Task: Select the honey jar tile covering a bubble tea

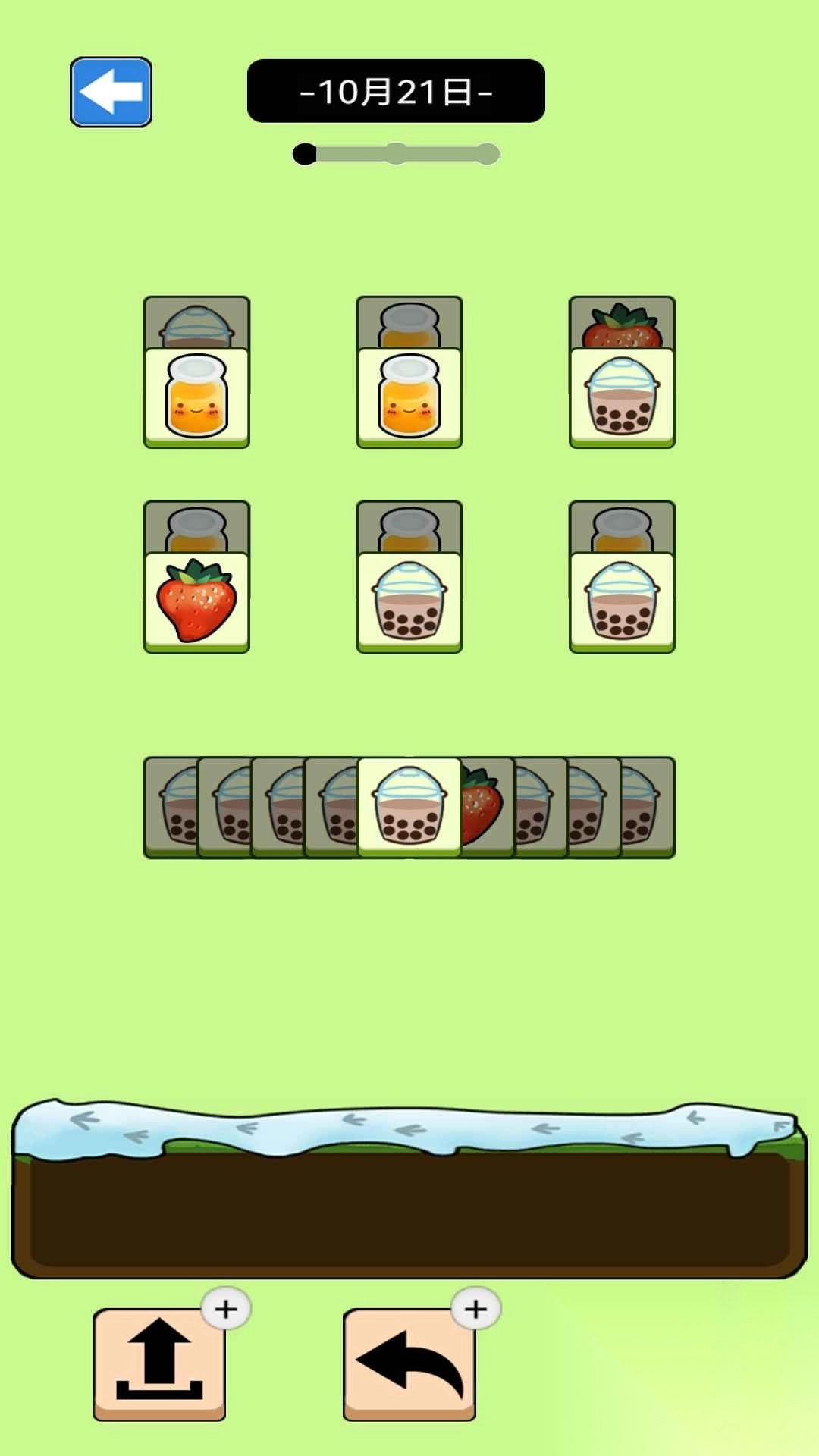Action: point(196,397)
